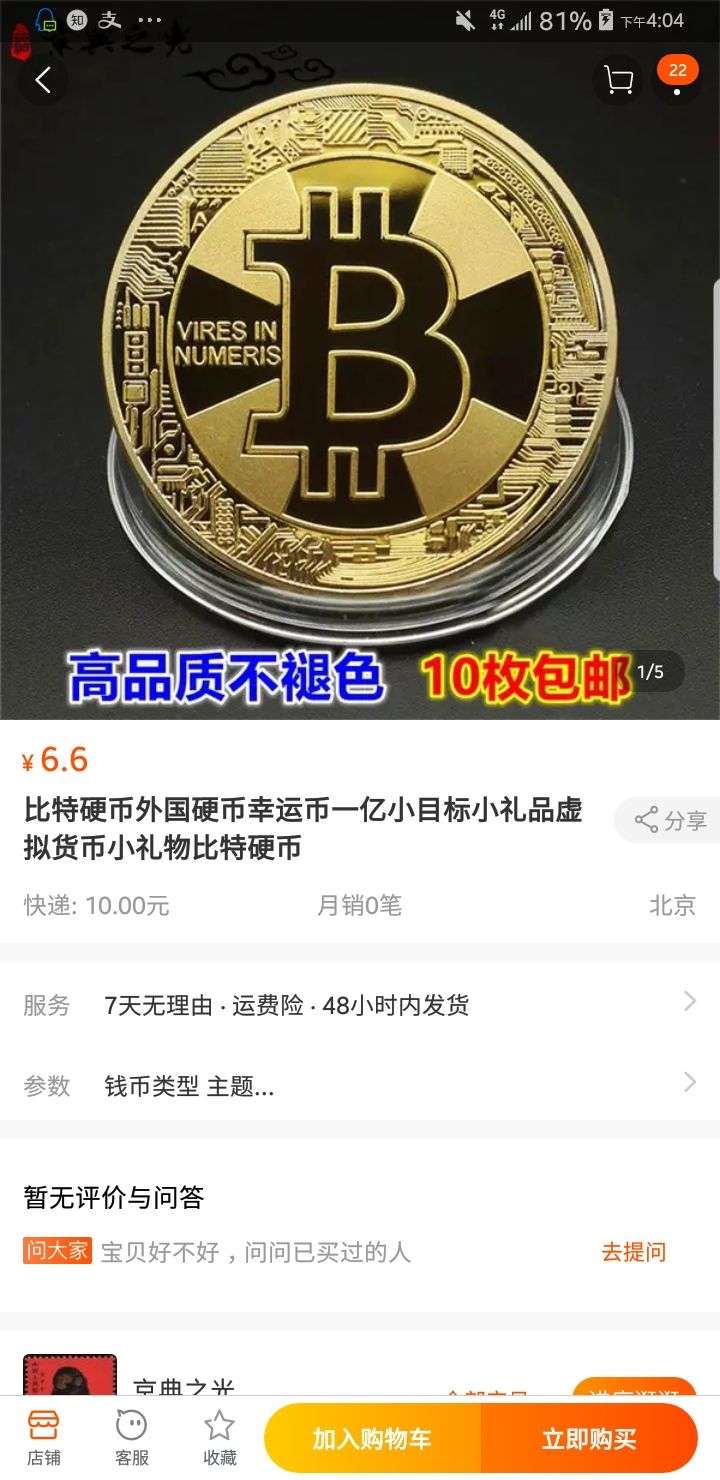Expand the 服务 service details row
The image size is (720, 1480).
click(x=360, y=1005)
